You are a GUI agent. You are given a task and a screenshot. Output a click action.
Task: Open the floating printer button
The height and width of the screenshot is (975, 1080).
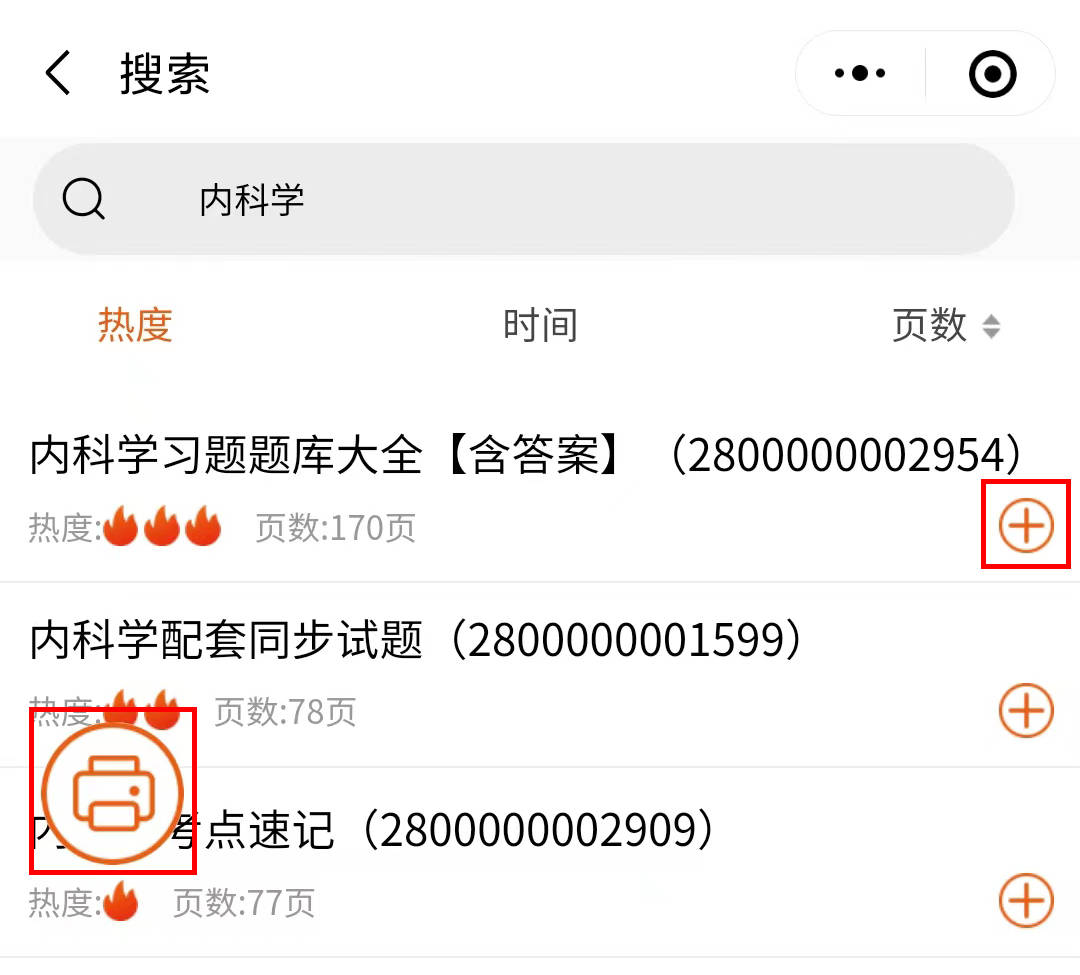pos(112,791)
